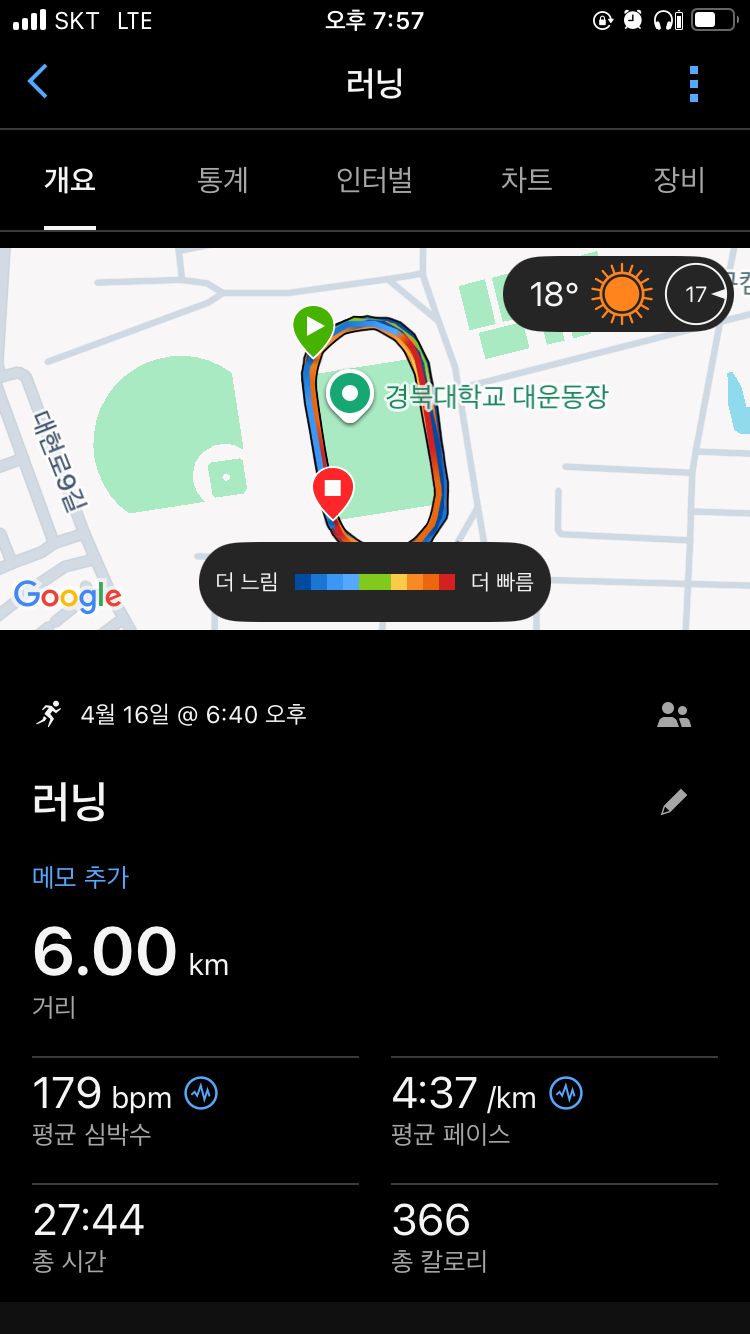Go back using the top-left arrow

point(38,82)
